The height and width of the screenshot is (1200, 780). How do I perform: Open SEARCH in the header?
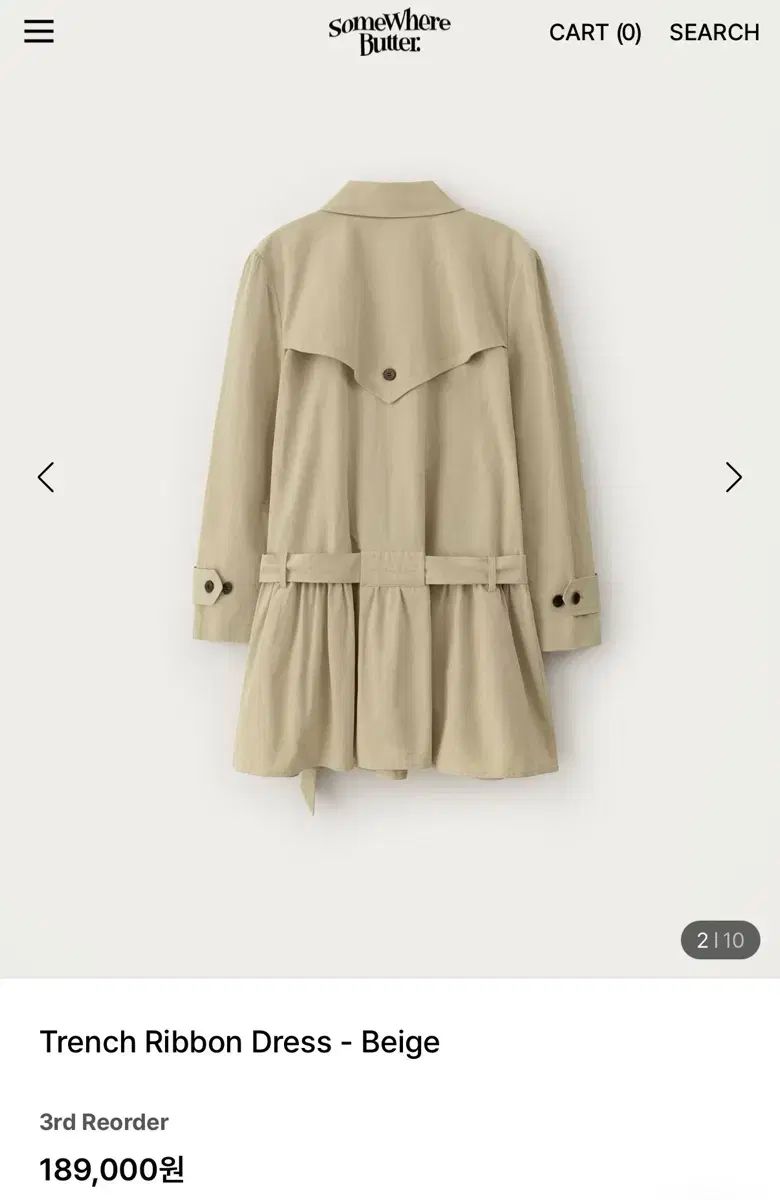tap(714, 33)
